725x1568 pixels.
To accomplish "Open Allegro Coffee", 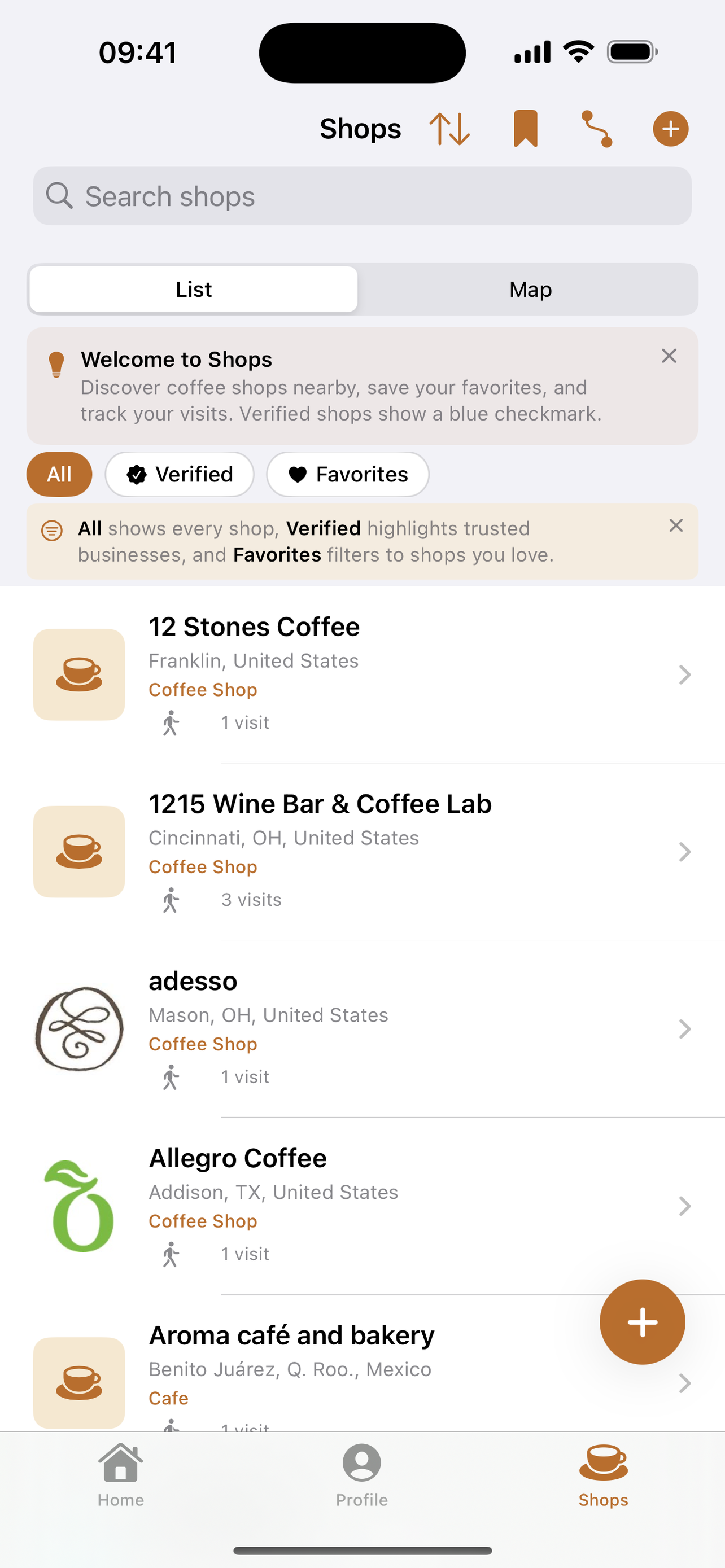I will coord(362,1206).
